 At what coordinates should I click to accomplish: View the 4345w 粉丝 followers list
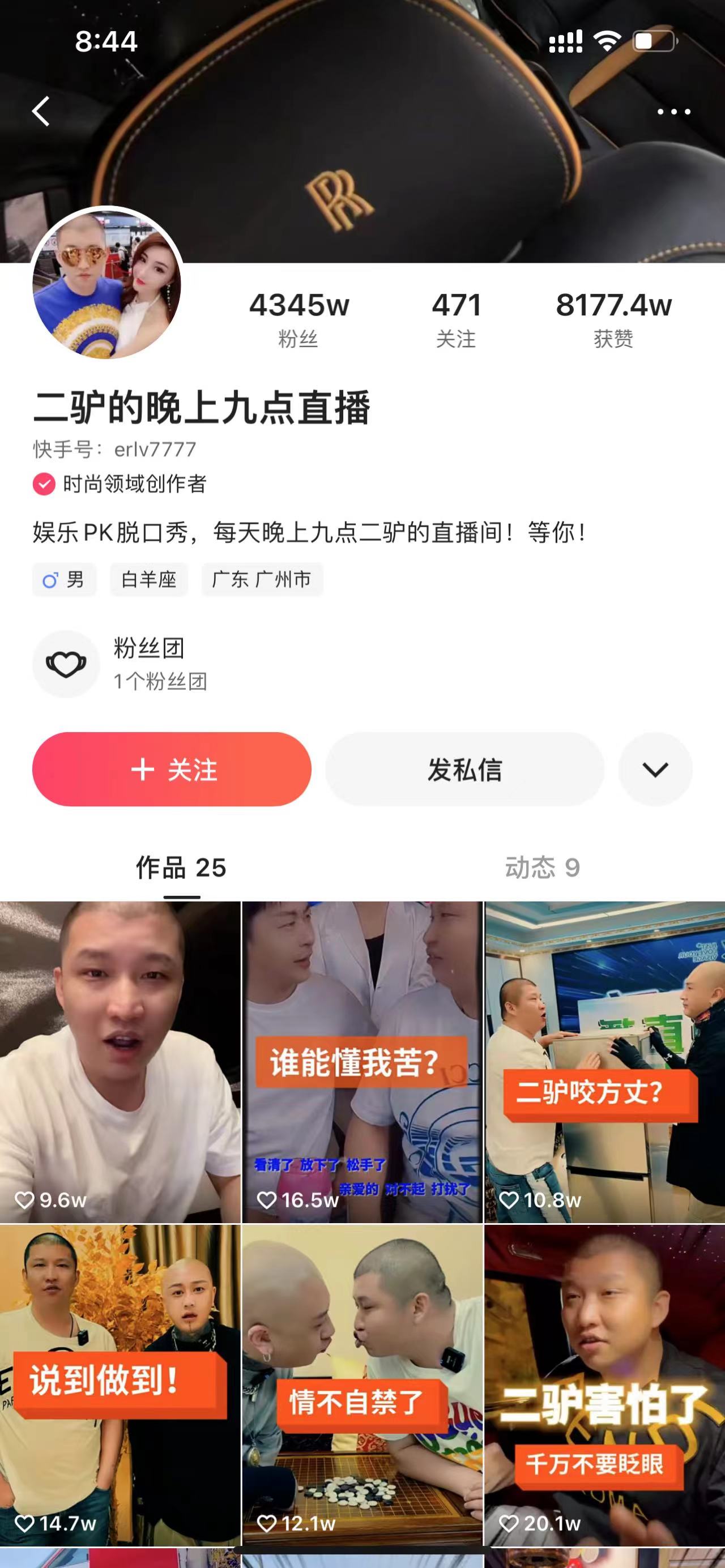(299, 319)
